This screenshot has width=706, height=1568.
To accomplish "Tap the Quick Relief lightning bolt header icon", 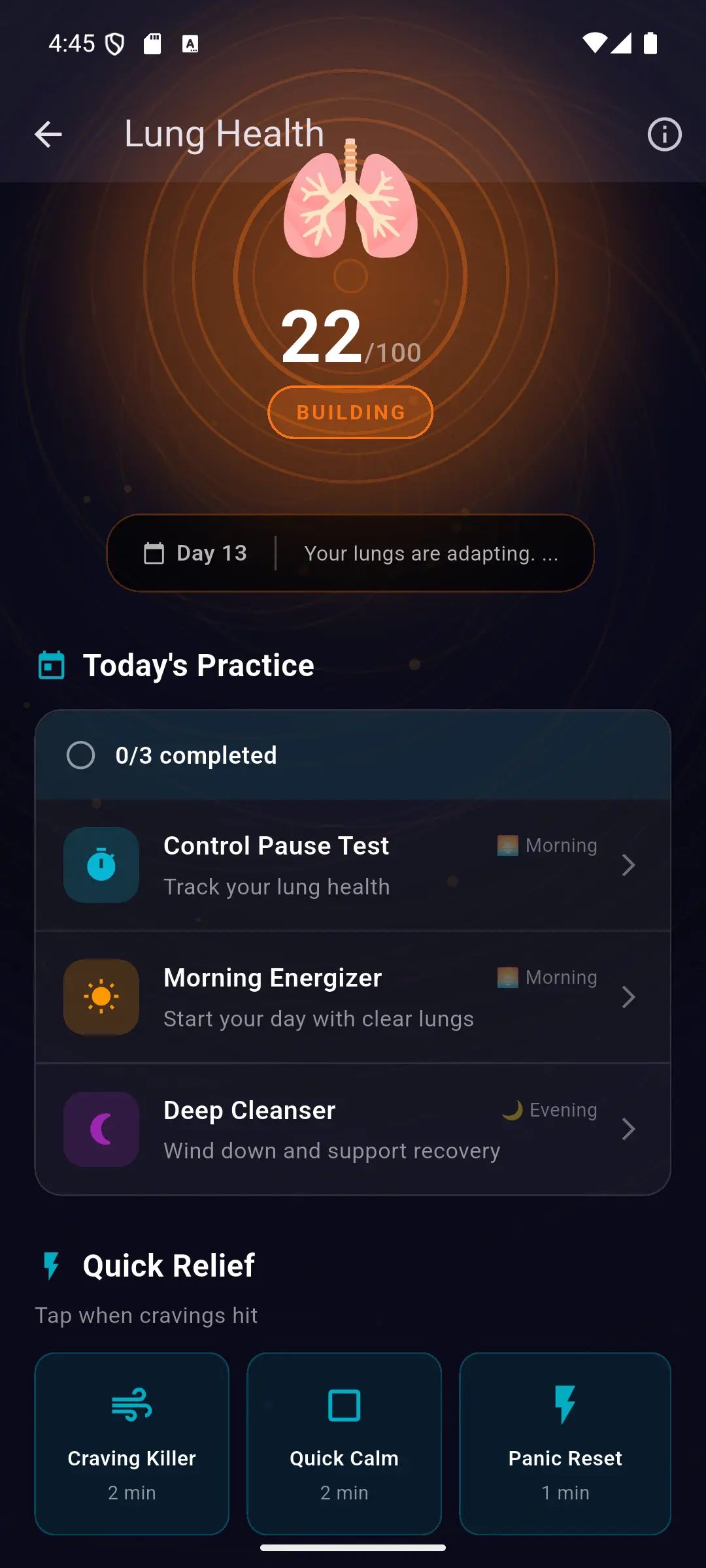I will pyautogui.click(x=52, y=1265).
